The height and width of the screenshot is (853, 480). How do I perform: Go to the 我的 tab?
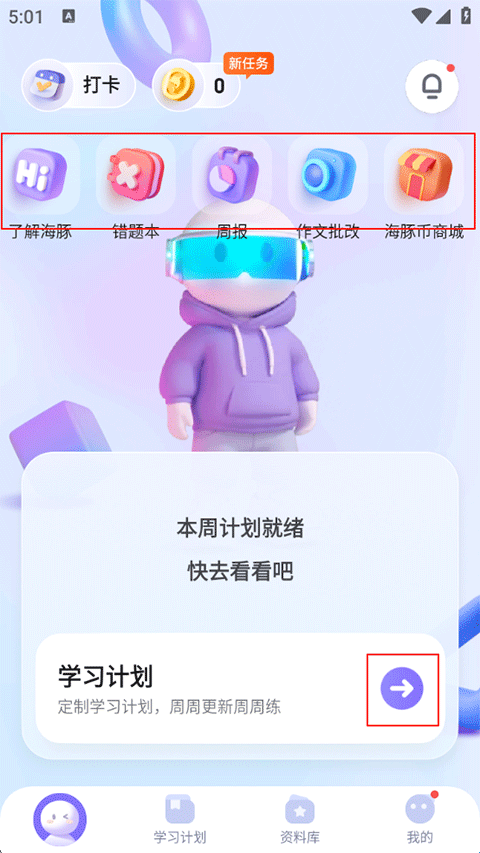point(420,820)
